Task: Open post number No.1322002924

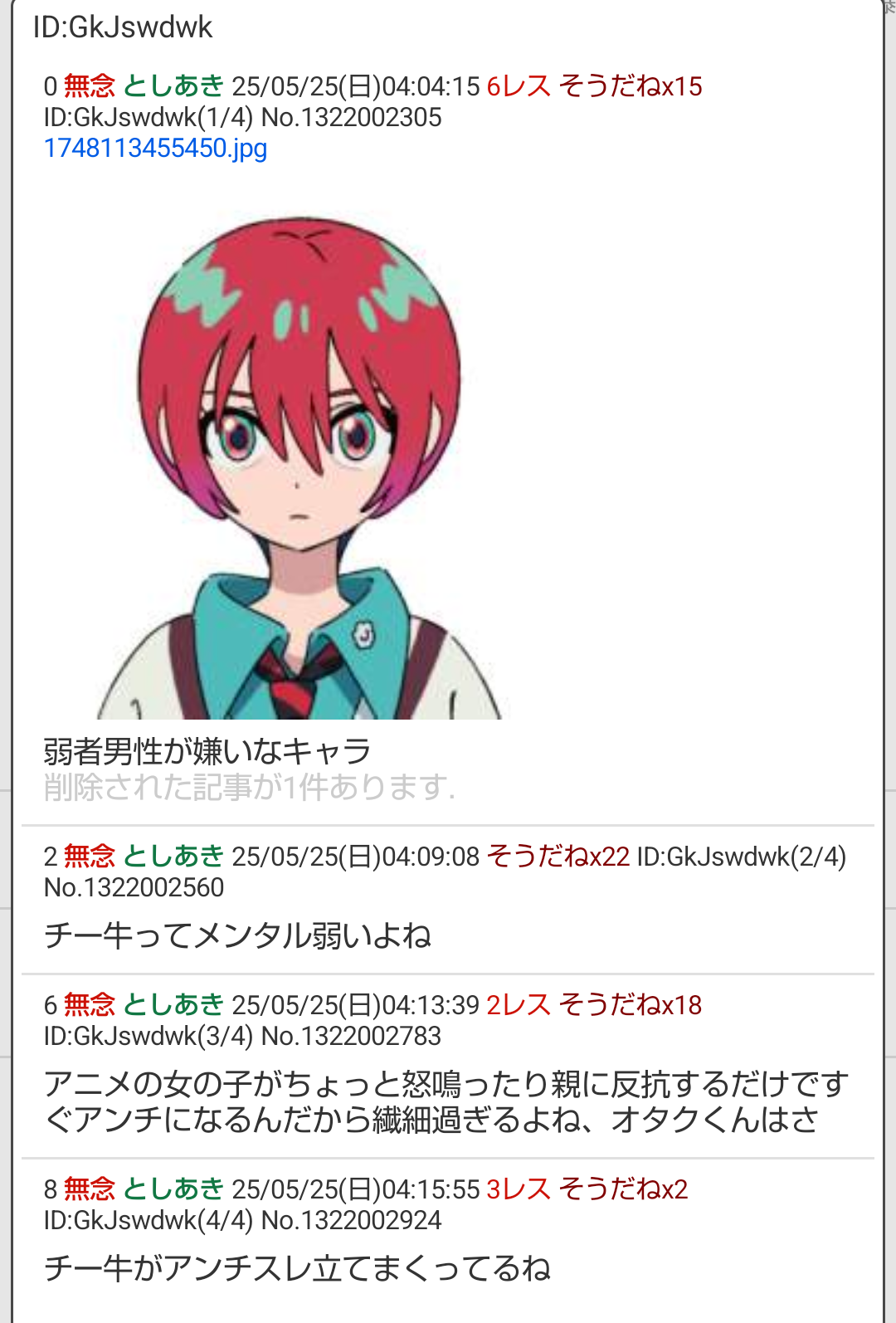Action: pos(351,1221)
